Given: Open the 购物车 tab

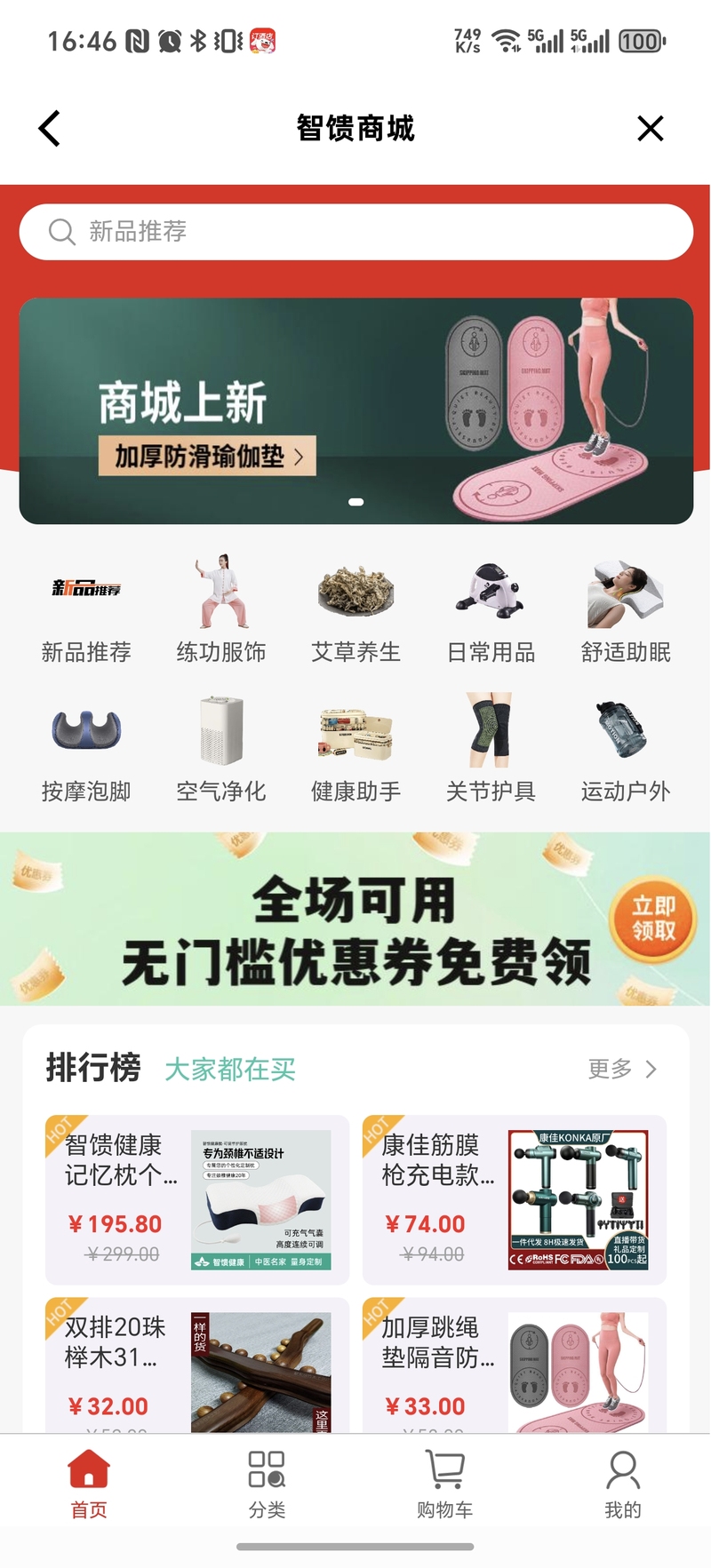Looking at the screenshot, I should tap(444, 1485).
